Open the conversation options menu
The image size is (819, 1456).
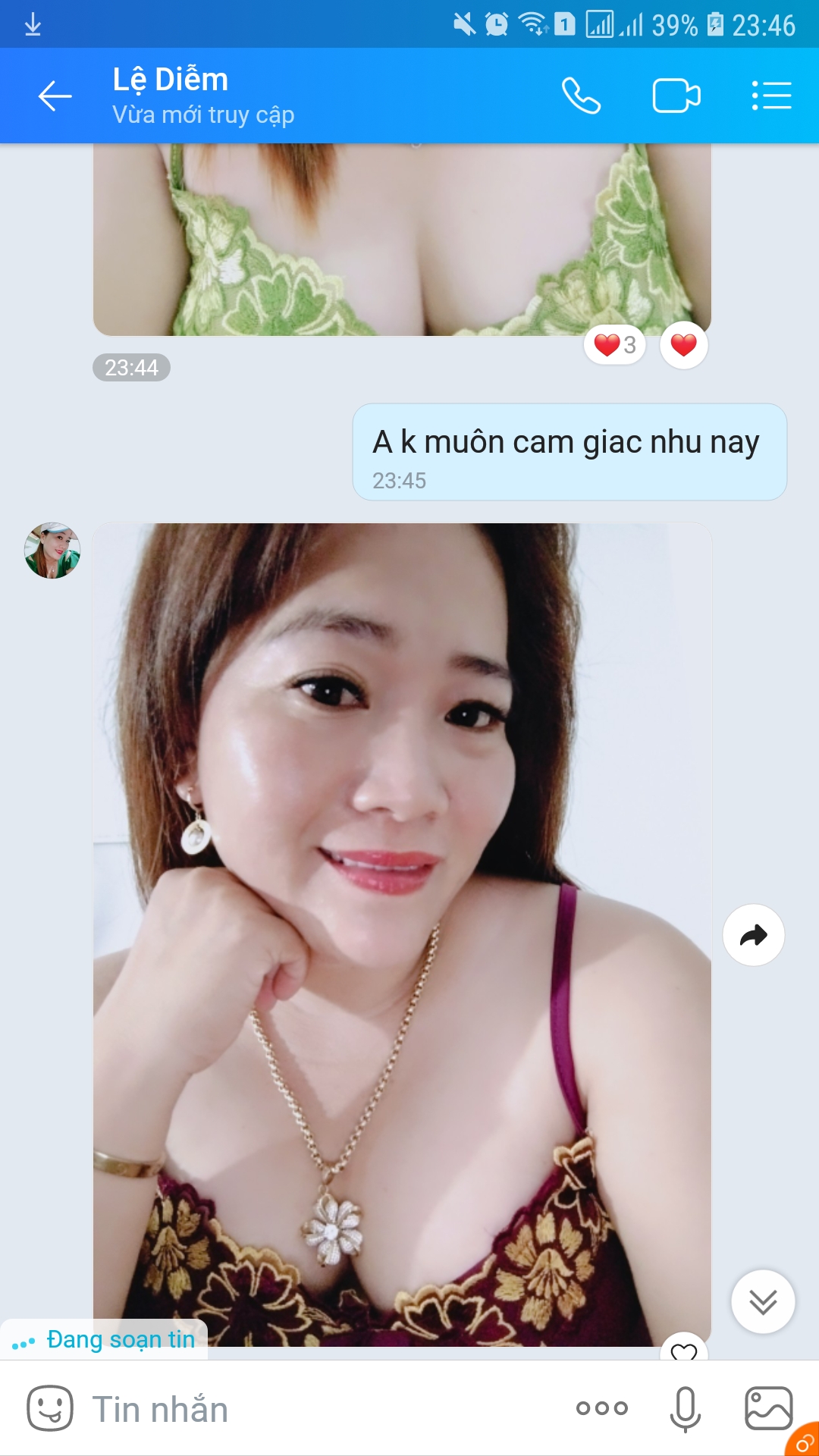coord(771,96)
